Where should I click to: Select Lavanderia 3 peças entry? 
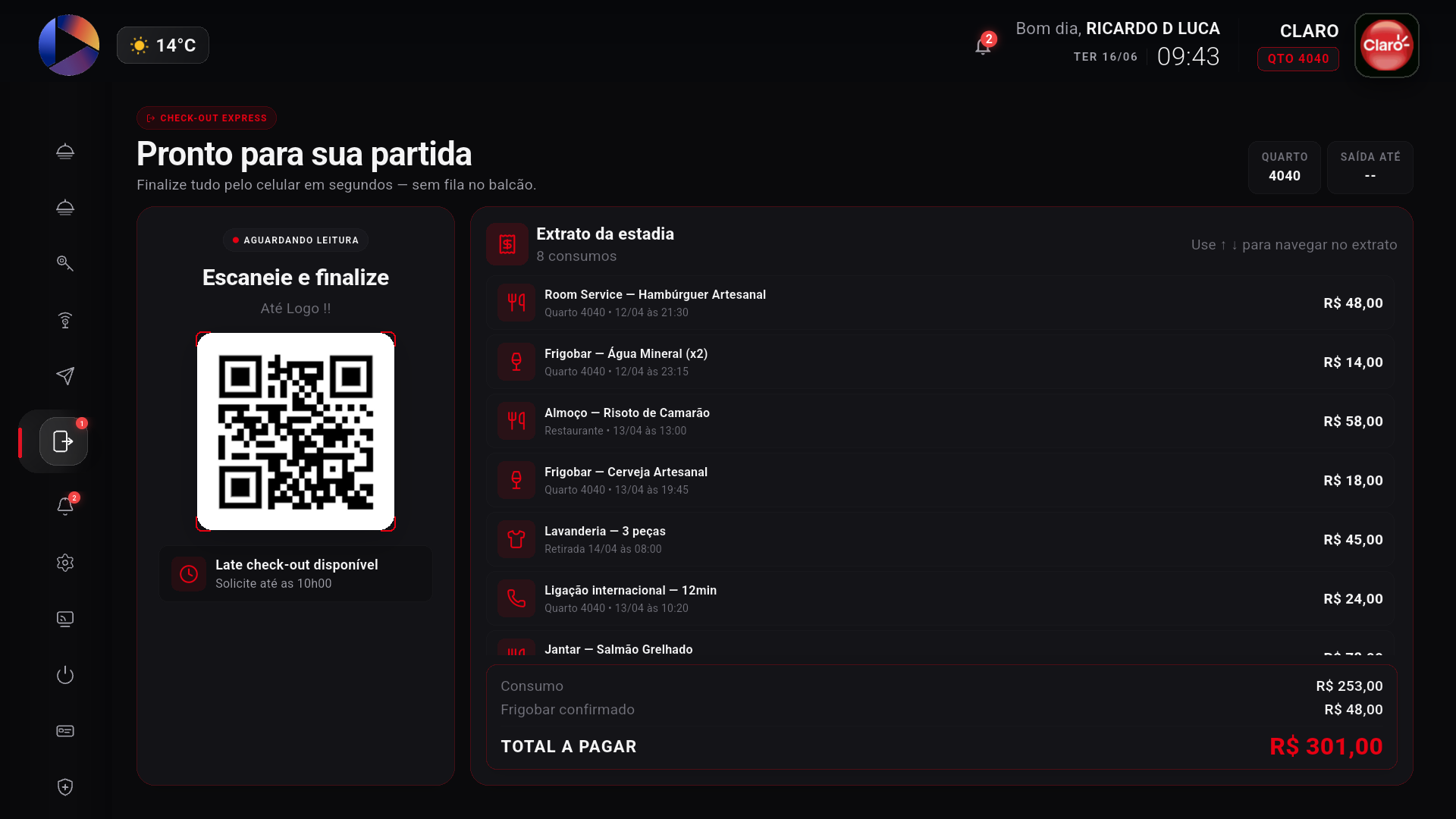[940, 540]
